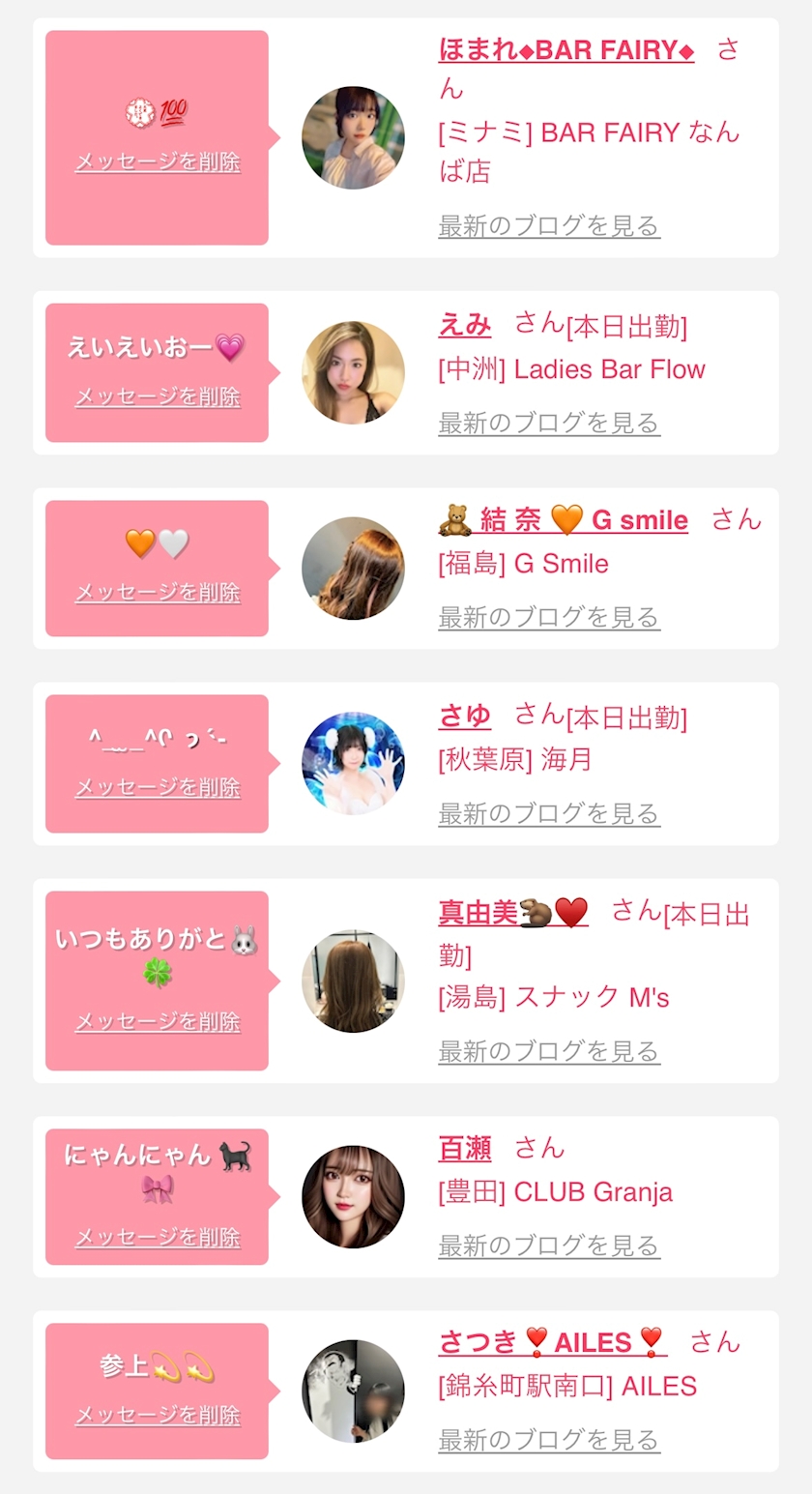This screenshot has height=1494, width=812.
Task: Open さつき AILES profile link
Action: coord(552,1342)
